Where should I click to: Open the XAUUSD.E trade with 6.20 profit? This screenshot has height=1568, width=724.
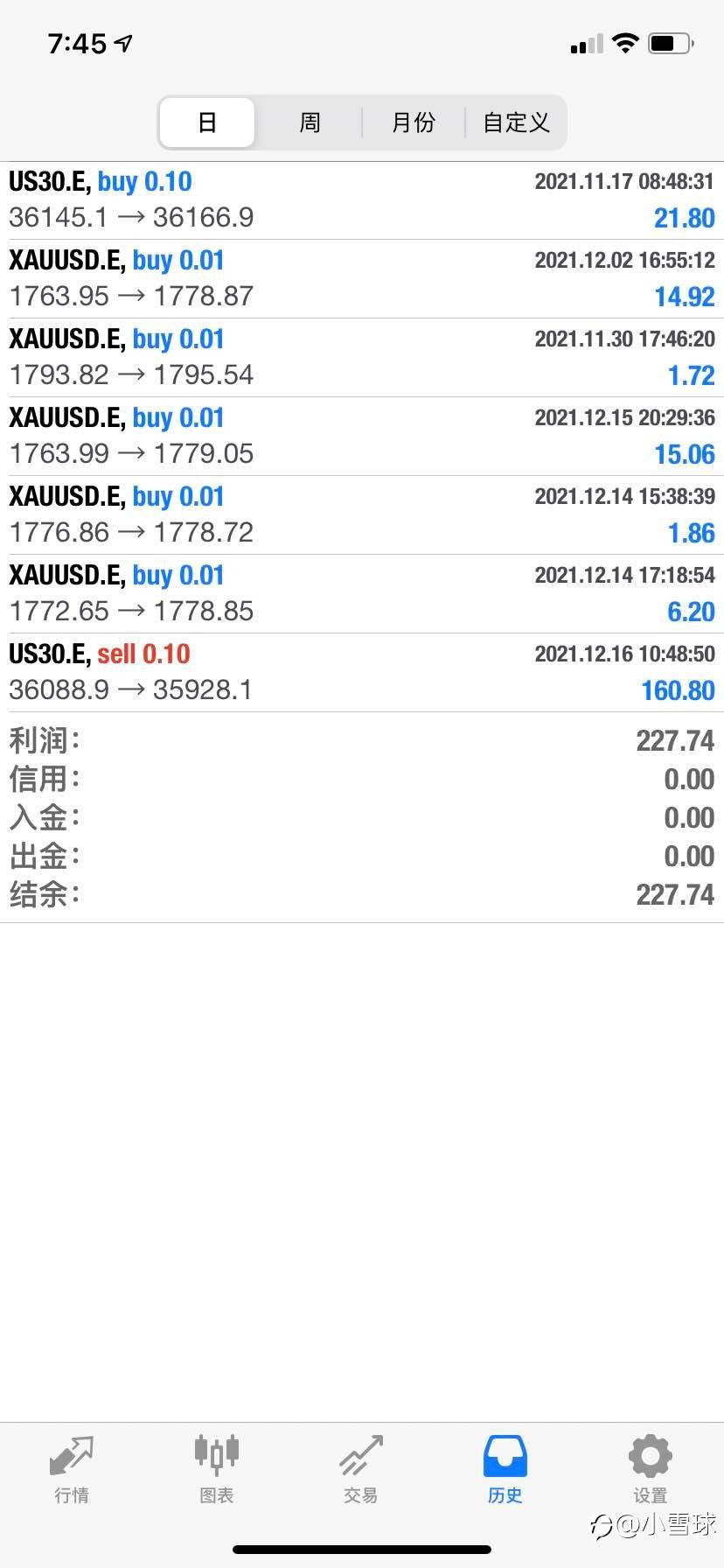(362, 594)
